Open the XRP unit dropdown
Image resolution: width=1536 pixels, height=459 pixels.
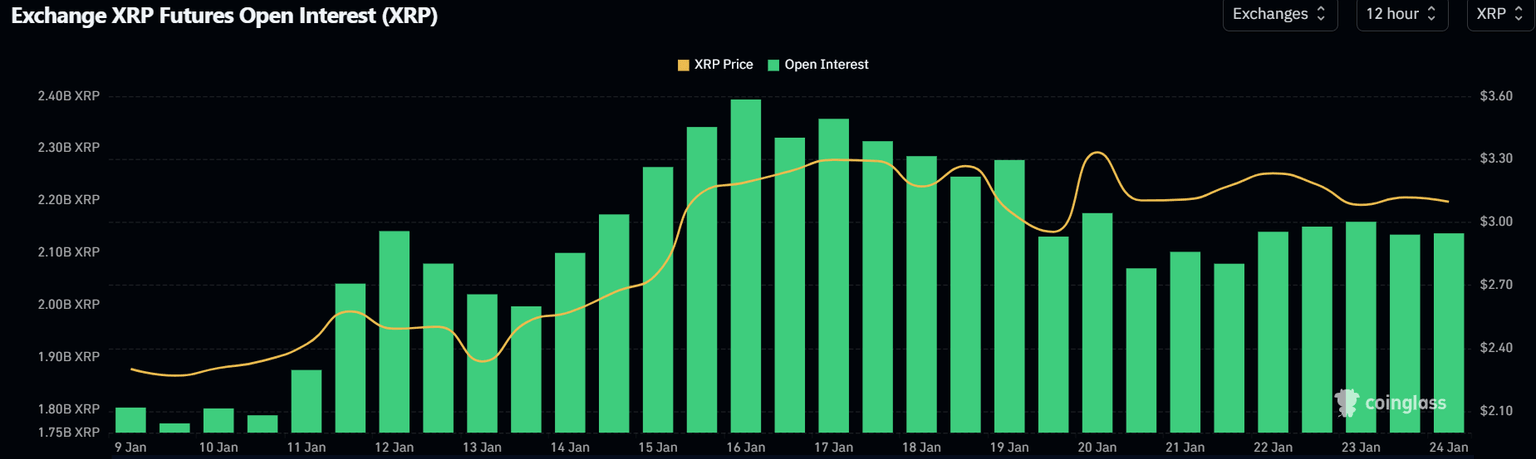tap(1499, 14)
